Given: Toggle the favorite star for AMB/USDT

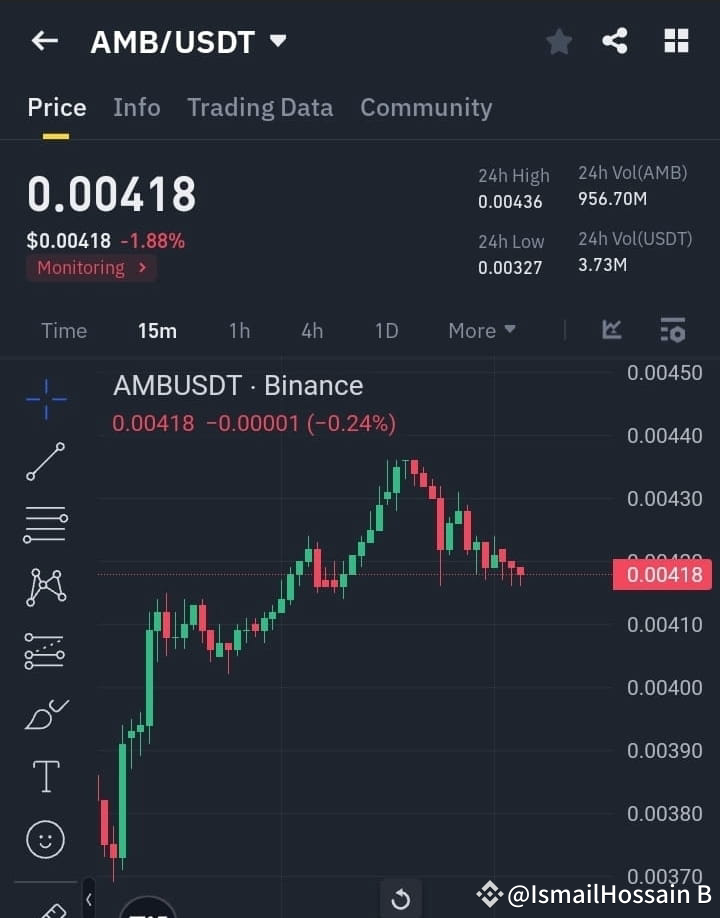Looking at the screenshot, I should (558, 41).
